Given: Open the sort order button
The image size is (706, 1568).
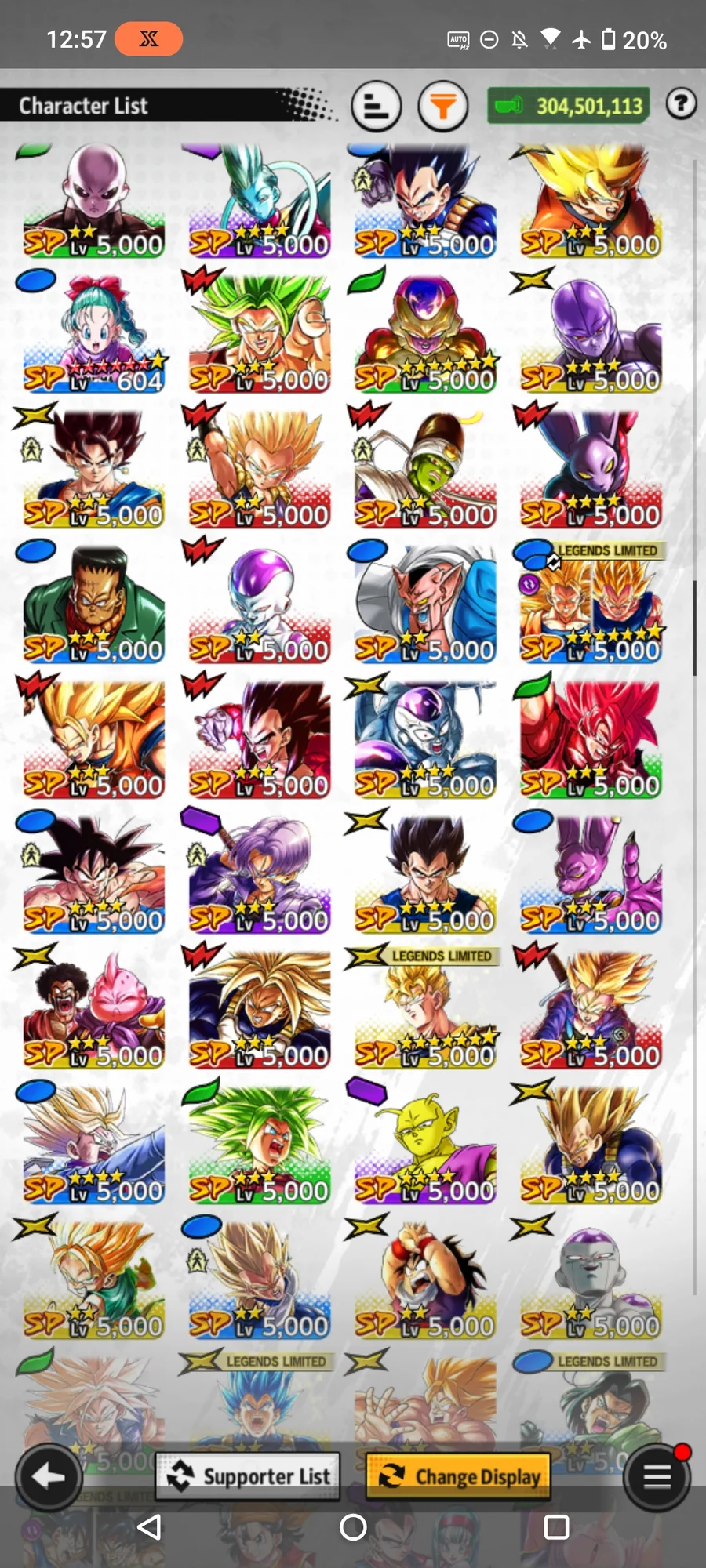Looking at the screenshot, I should pos(377,106).
